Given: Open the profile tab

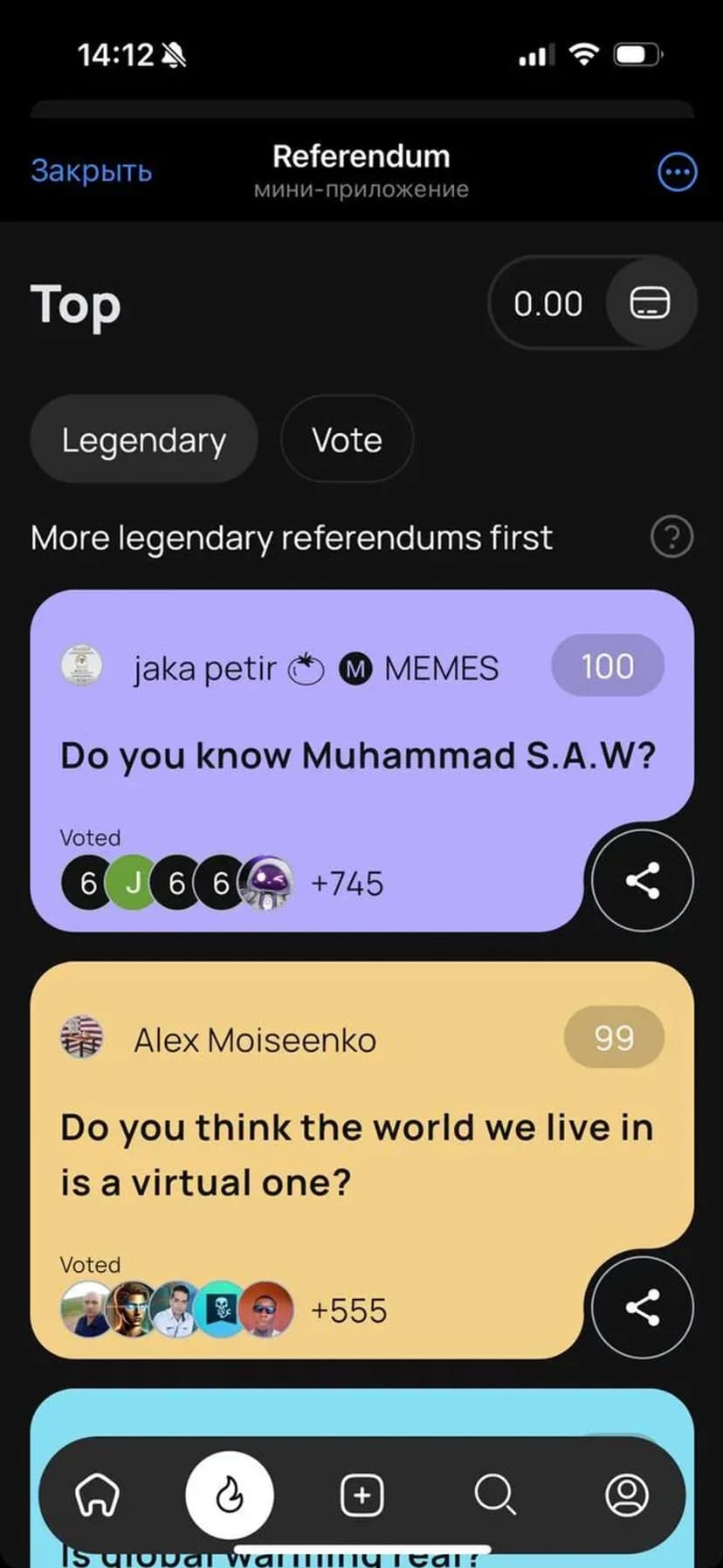Looking at the screenshot, I should point(626,1495).
